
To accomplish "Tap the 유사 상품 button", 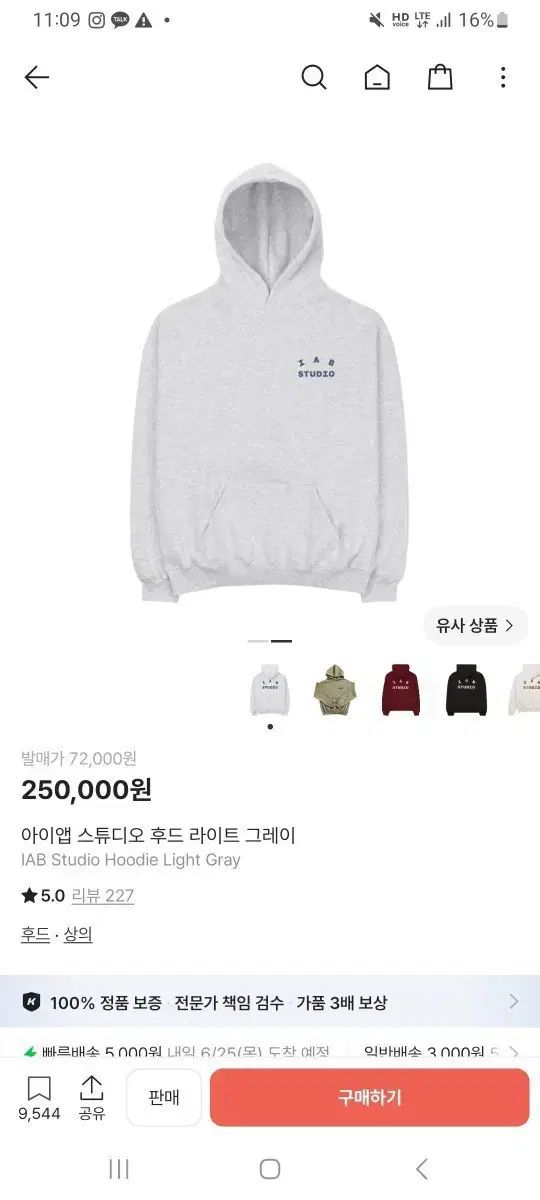I will pyautogui.click(x=476, y=626).
